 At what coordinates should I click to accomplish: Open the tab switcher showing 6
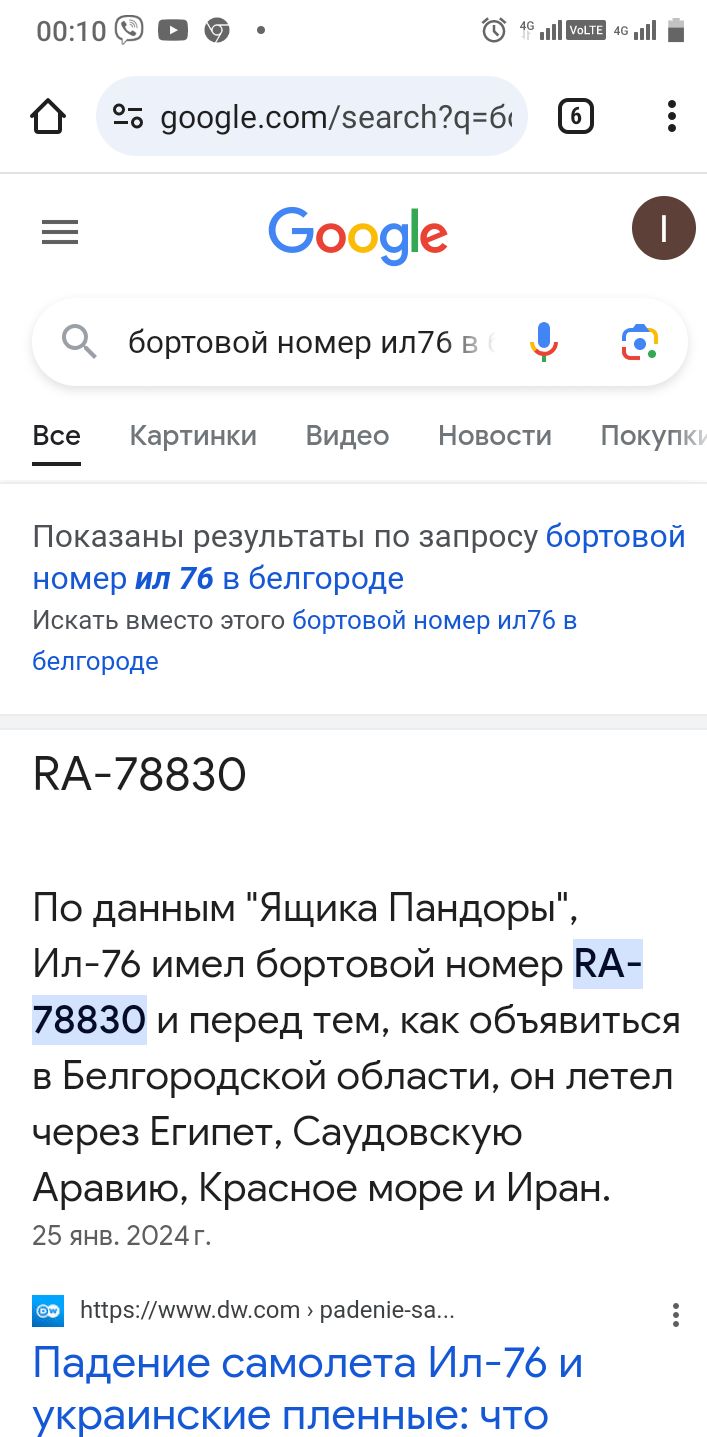pos(575,117)
